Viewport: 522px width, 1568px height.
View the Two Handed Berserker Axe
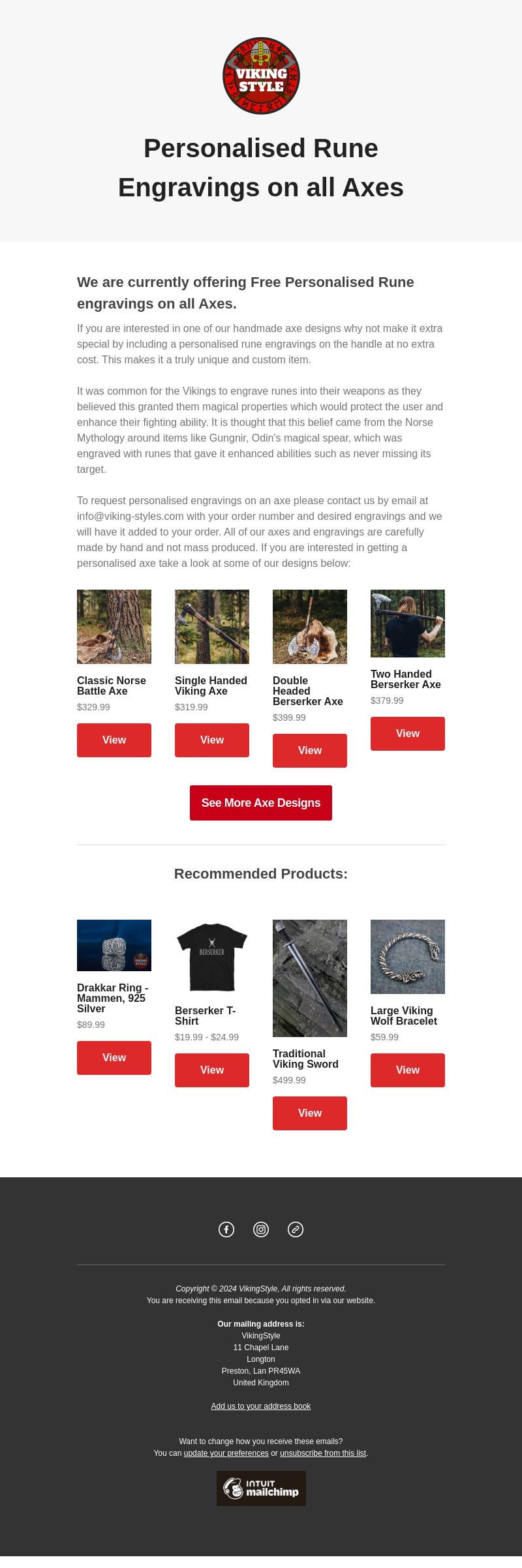click(x=408, y=734)
